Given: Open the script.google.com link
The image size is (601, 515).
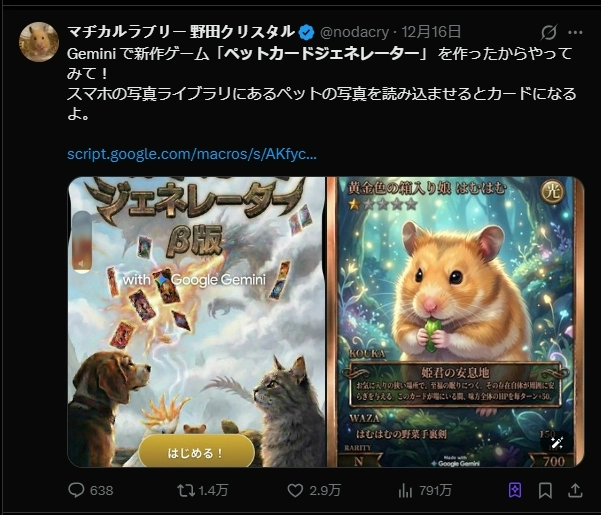Looking at the screenshot, I should (192, 154).
